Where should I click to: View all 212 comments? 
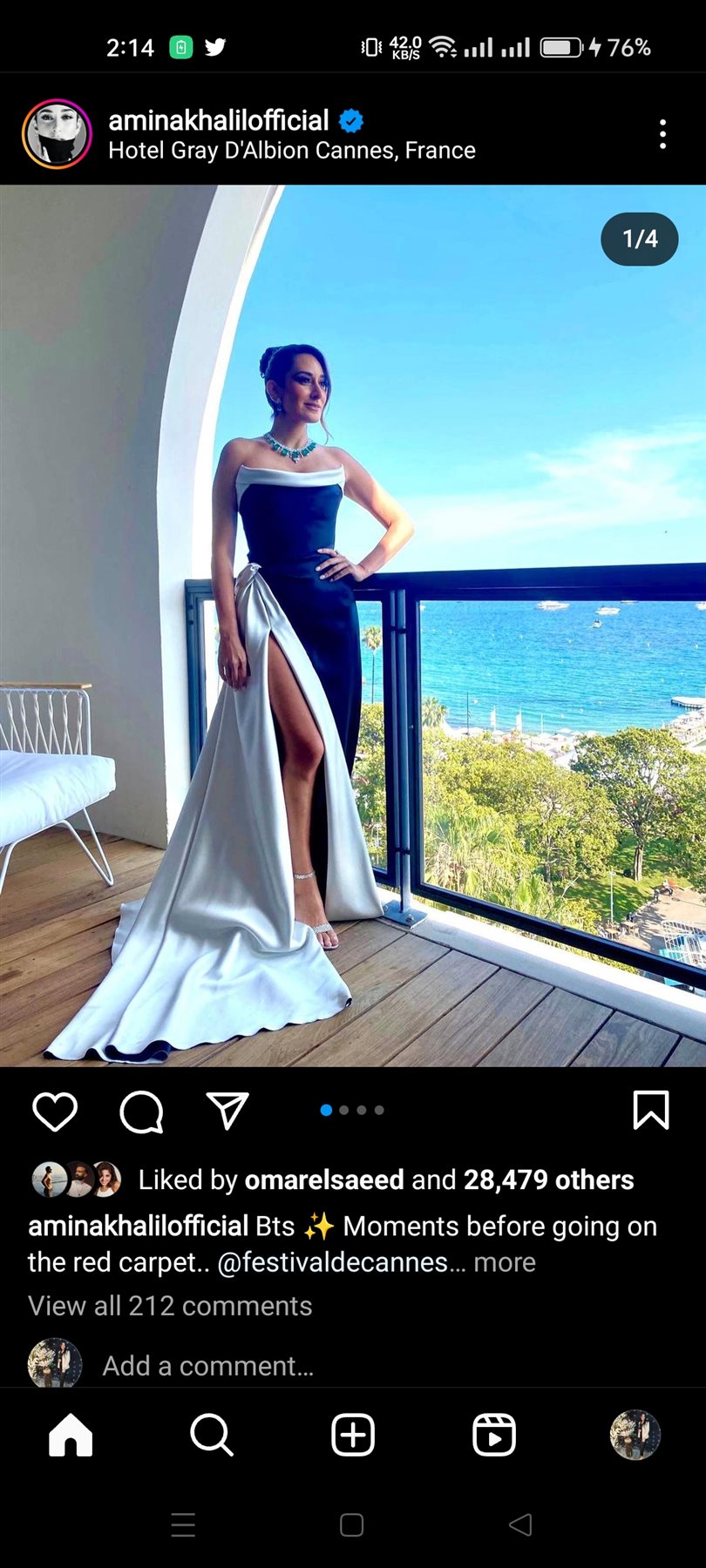click(x=170, y=1306)
